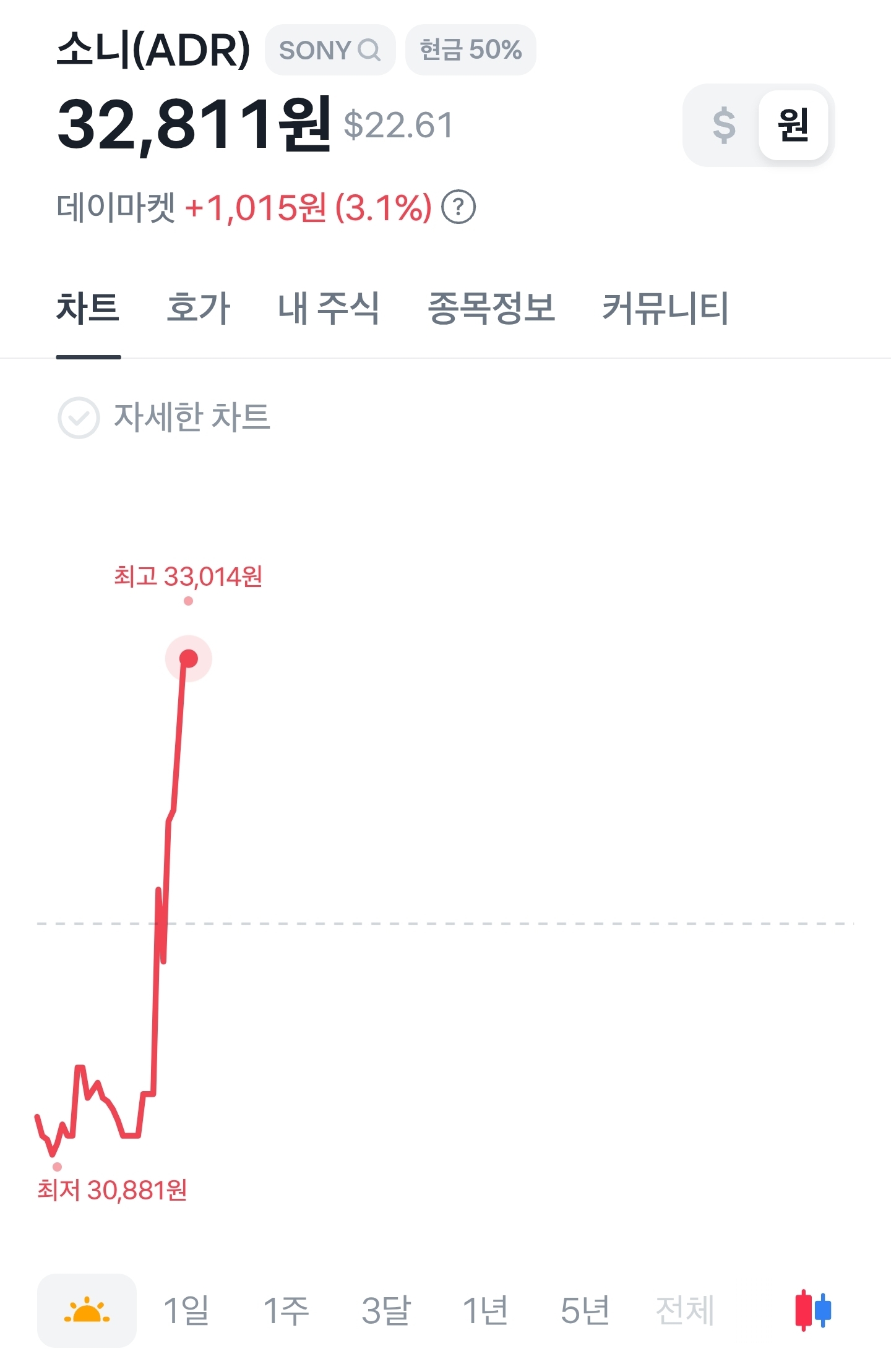View the 전체 chart range

684,1310
